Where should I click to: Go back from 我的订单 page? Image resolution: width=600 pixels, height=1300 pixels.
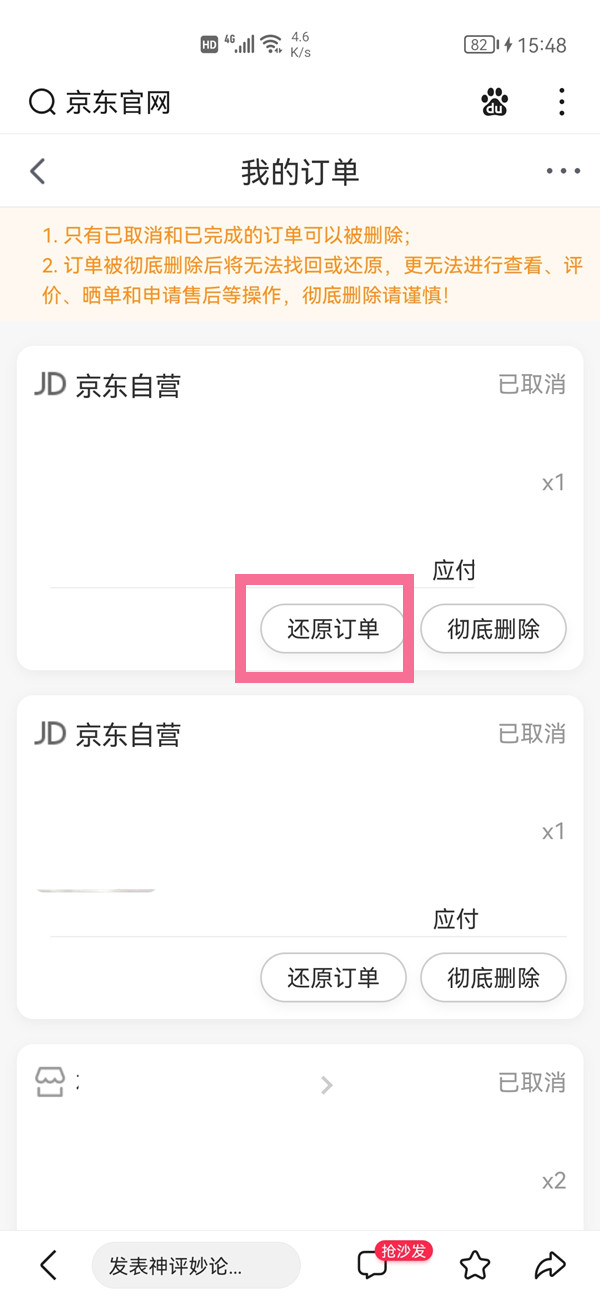pos(38,171)
